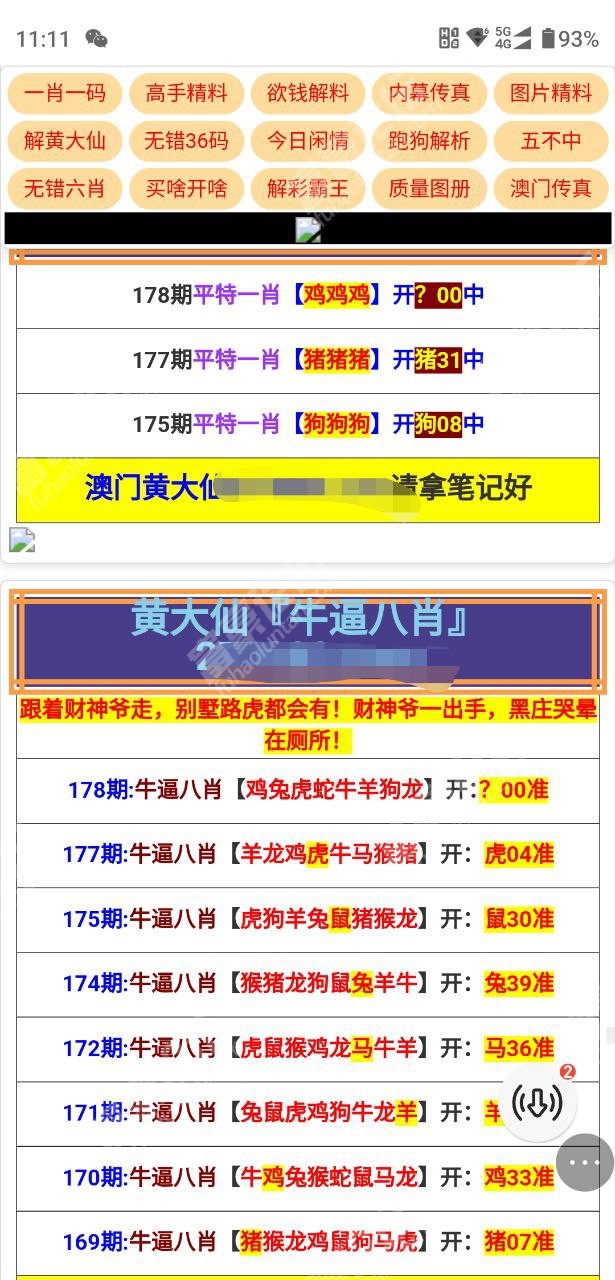The width and height of the screenshot is (615, 1280).
Task: Open the 五不中 chip
Action: click(x=551, y=141)
